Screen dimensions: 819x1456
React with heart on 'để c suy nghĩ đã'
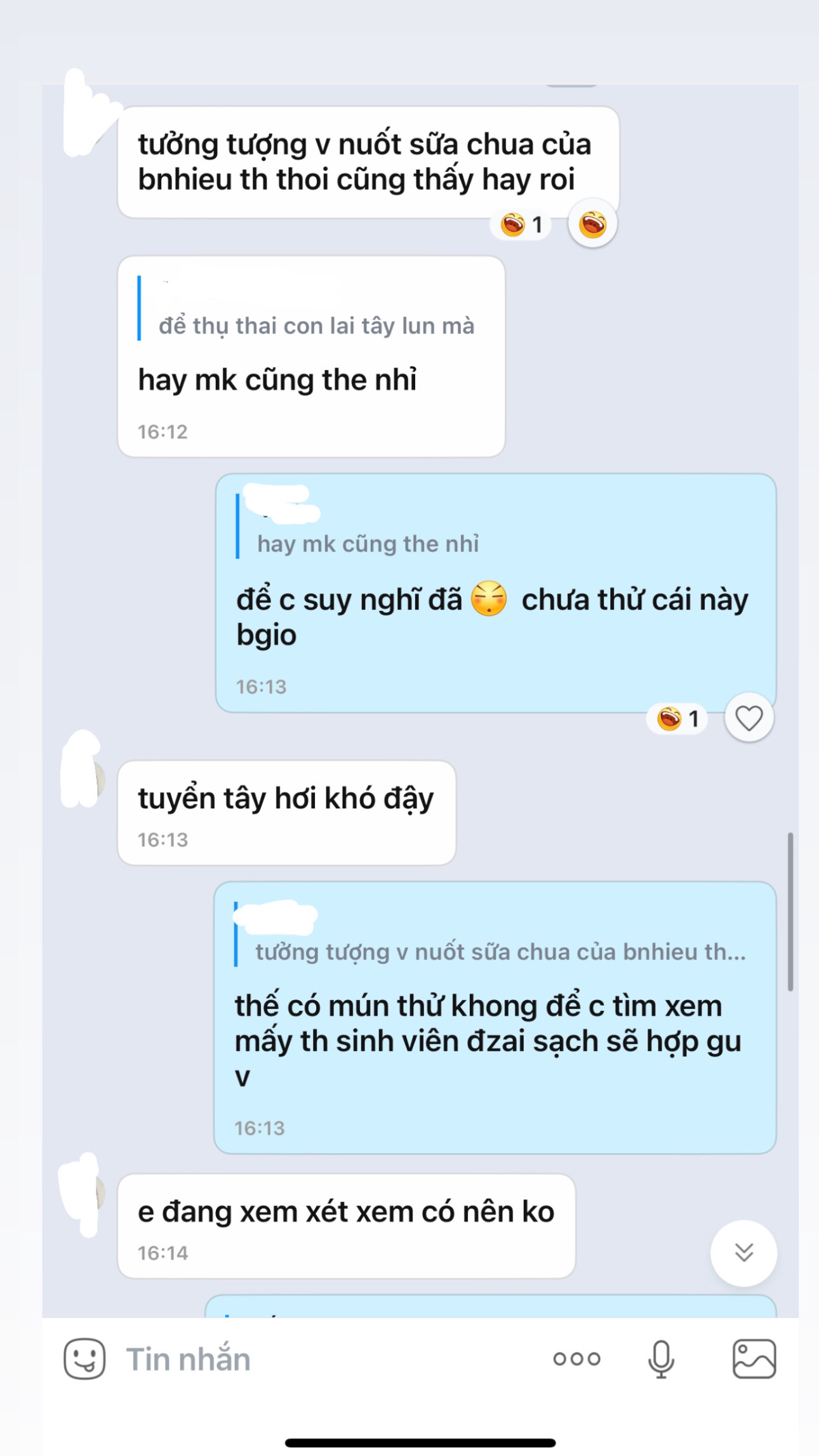pos(749,718)
